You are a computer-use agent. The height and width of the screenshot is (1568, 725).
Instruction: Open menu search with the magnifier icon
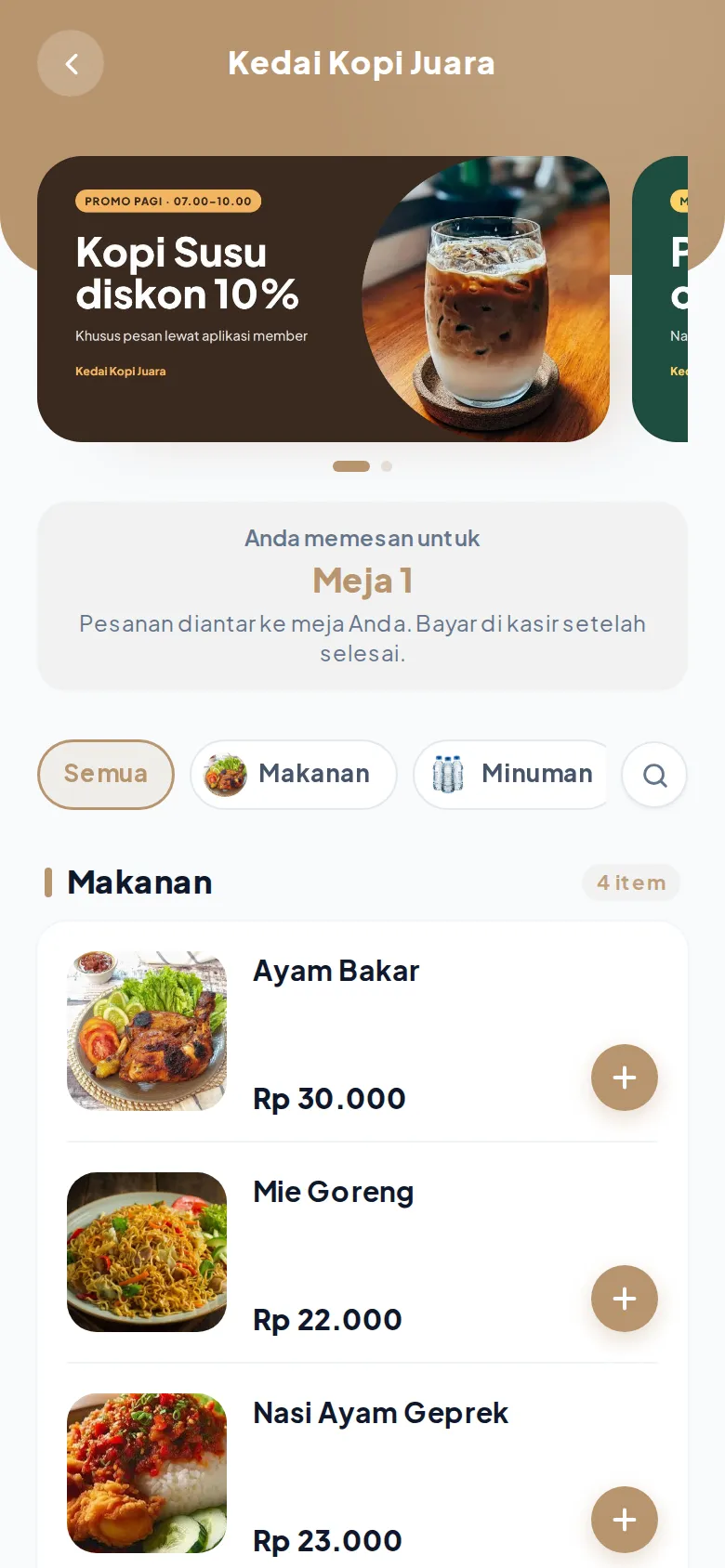point(654,774)
